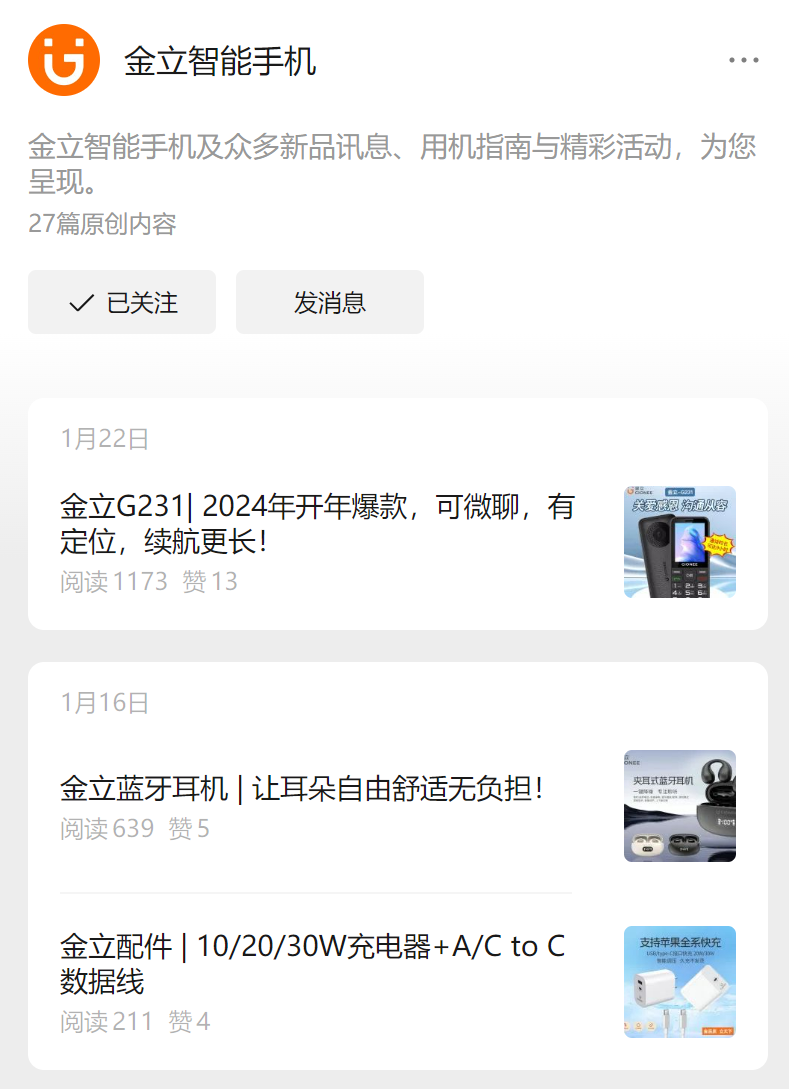This screenshot has height=1089, width=789.
Task: Read the 金立蓝牙耳机 article
Action: click(x=302, y=789)
